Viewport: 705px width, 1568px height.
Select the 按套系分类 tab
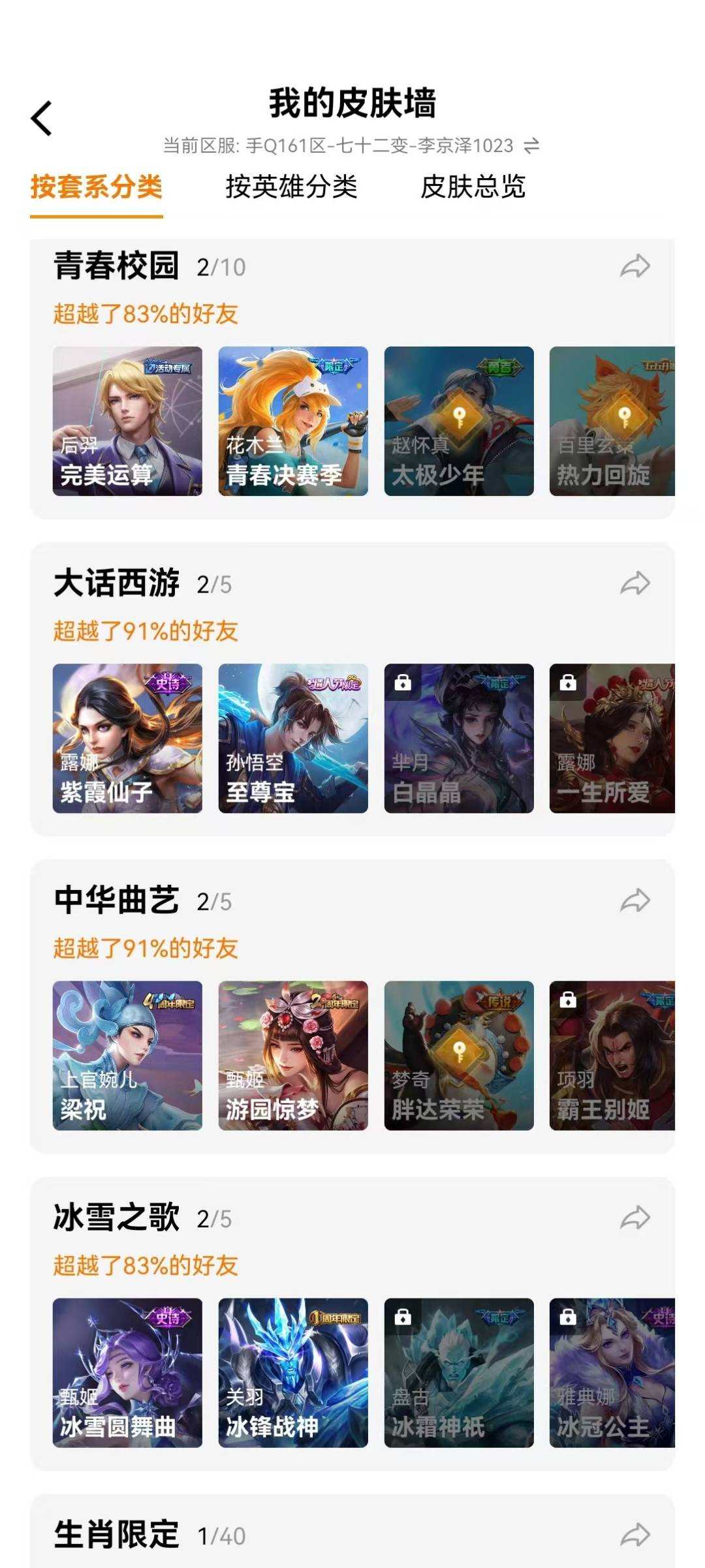click(96, 186)
